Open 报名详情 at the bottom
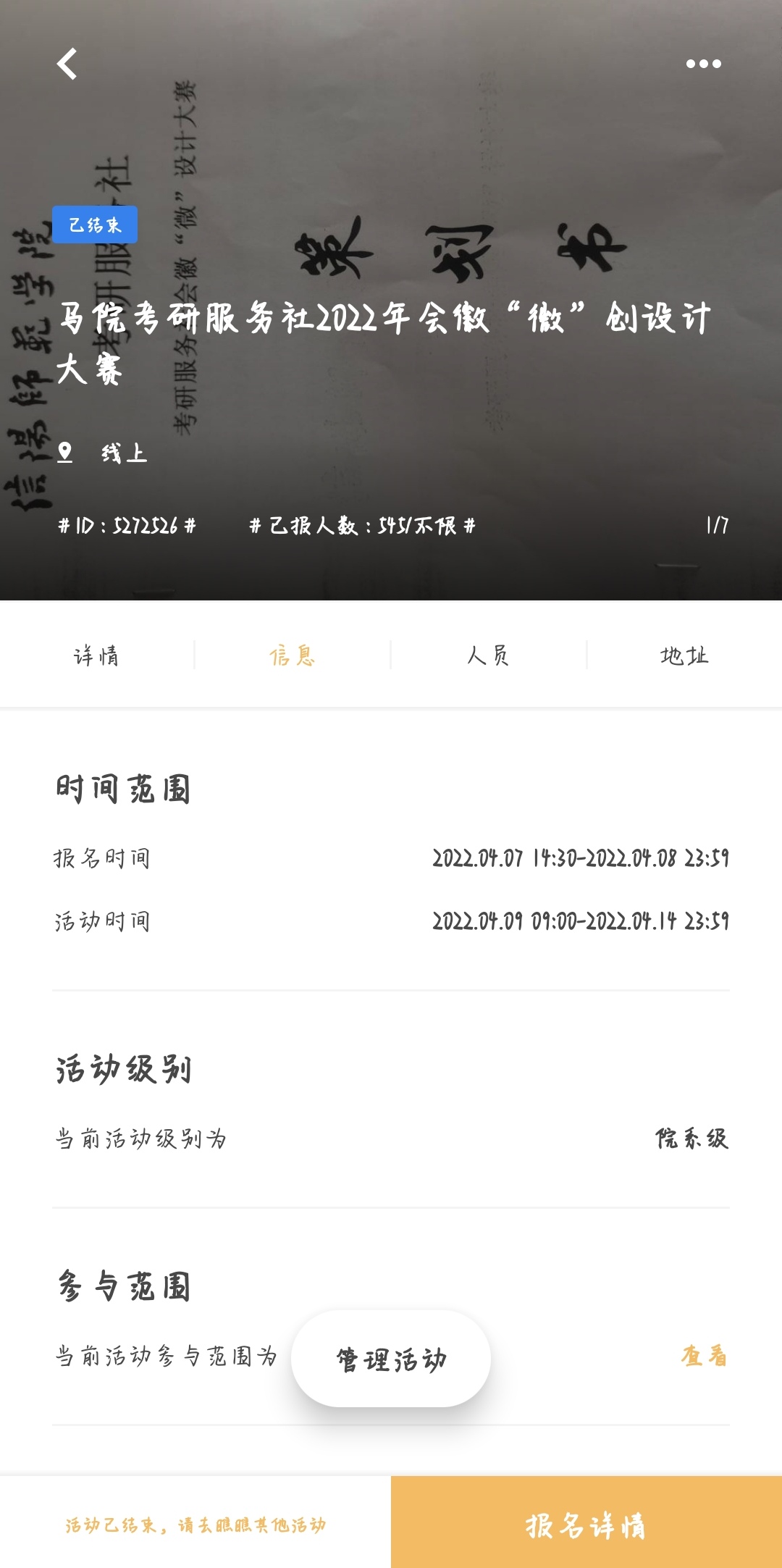The image size is (782, 1568). (x=586, y=1525)
